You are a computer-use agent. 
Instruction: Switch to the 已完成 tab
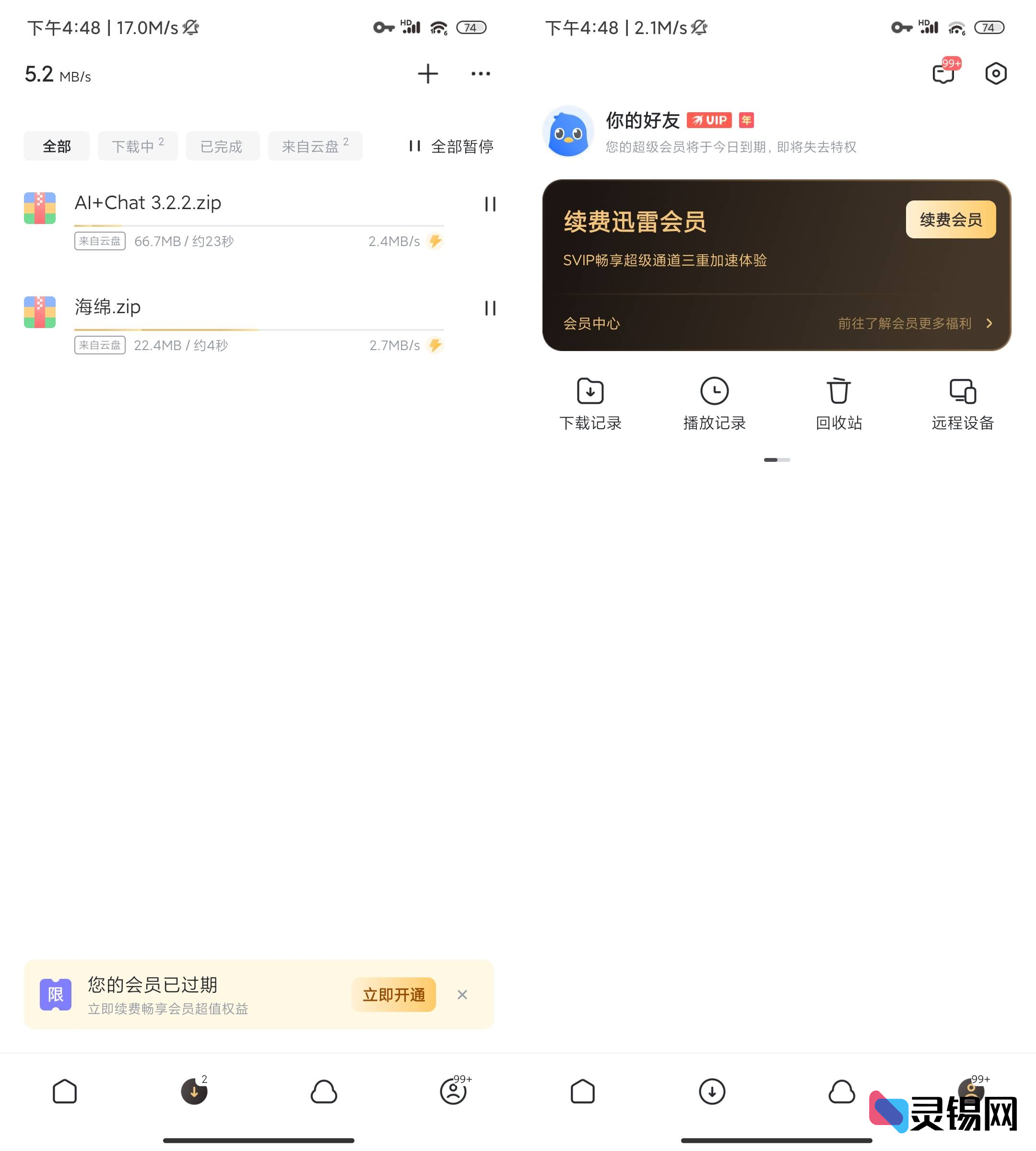click(223, 146)
